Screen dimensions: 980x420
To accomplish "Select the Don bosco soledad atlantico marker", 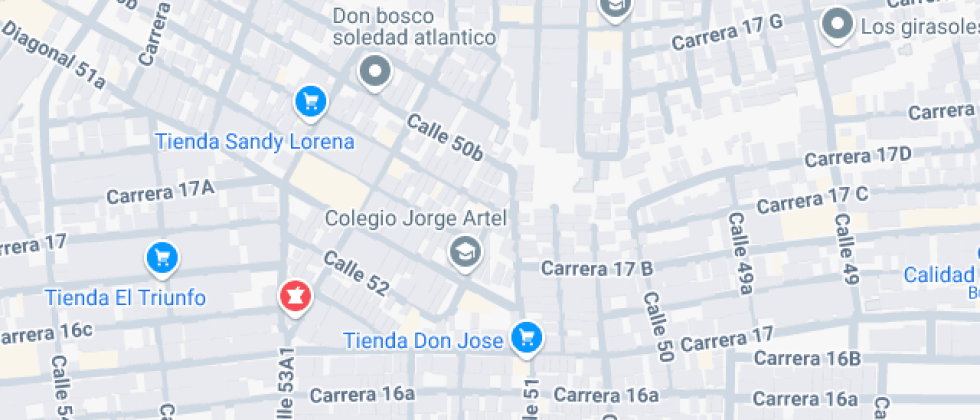I will click(374, 73).
